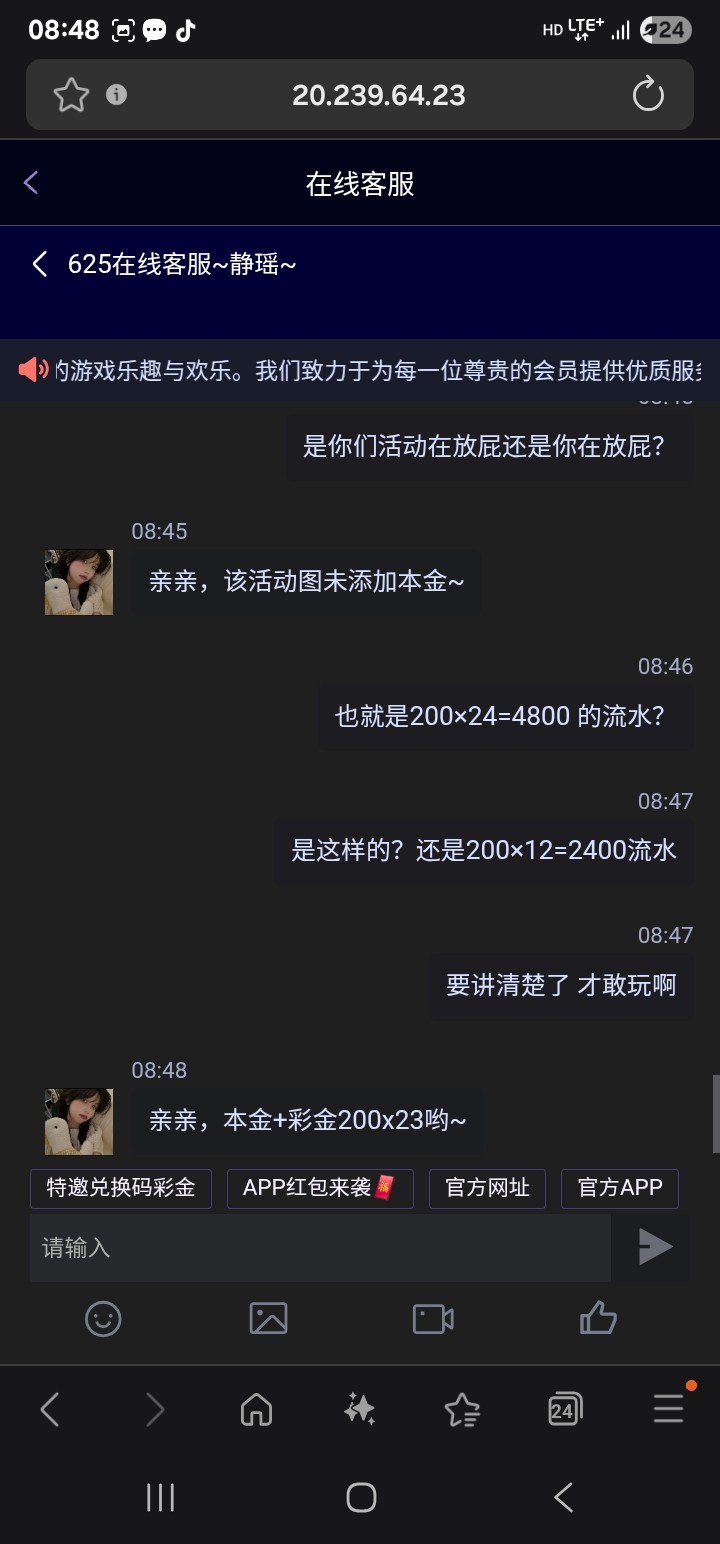Send the message with the paper plane icon
Screen dimensions: 720x1544
pyautogui.click(x=654, y=1247)
